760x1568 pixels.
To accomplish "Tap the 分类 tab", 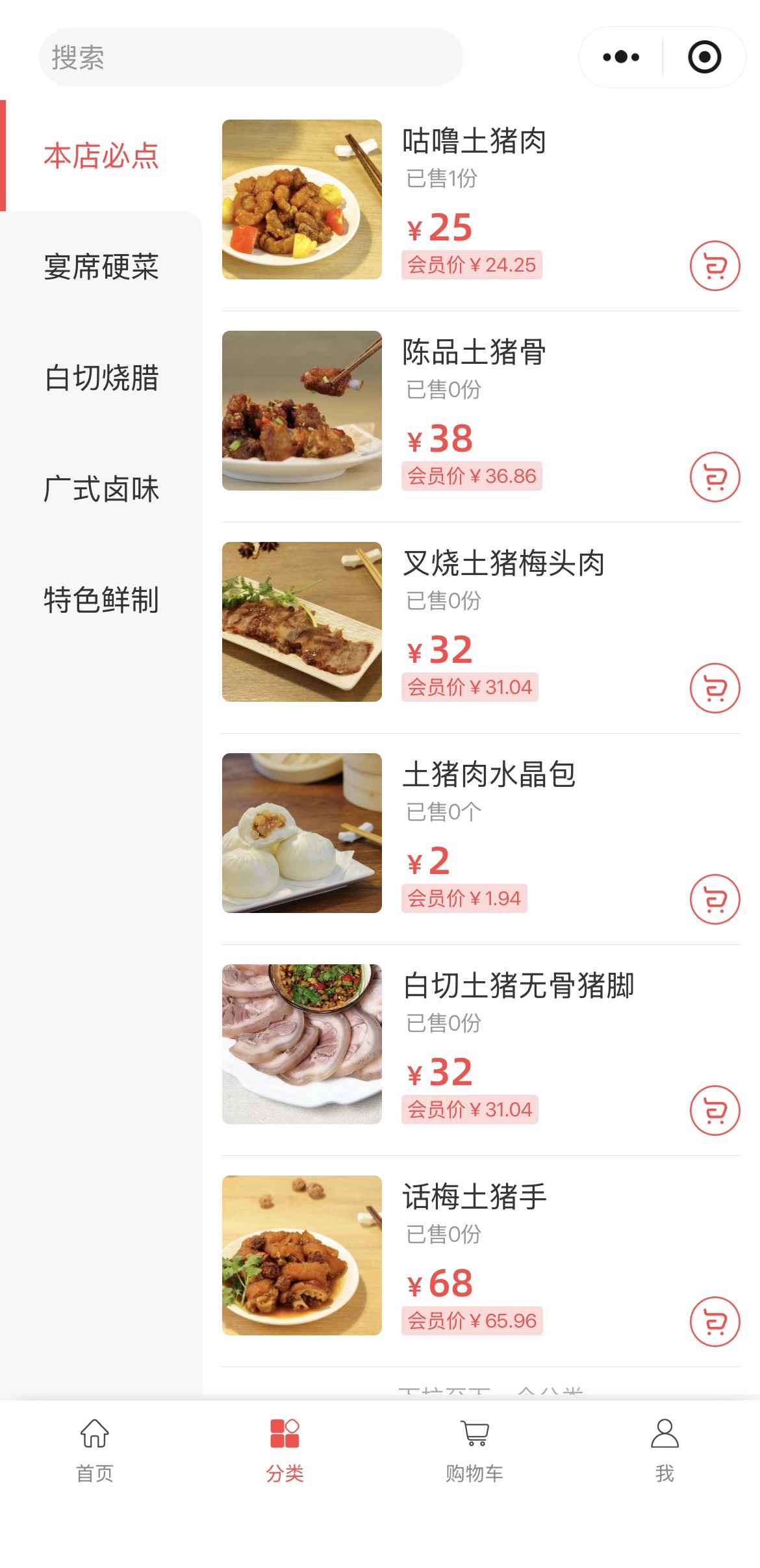I will [285, 1450].
